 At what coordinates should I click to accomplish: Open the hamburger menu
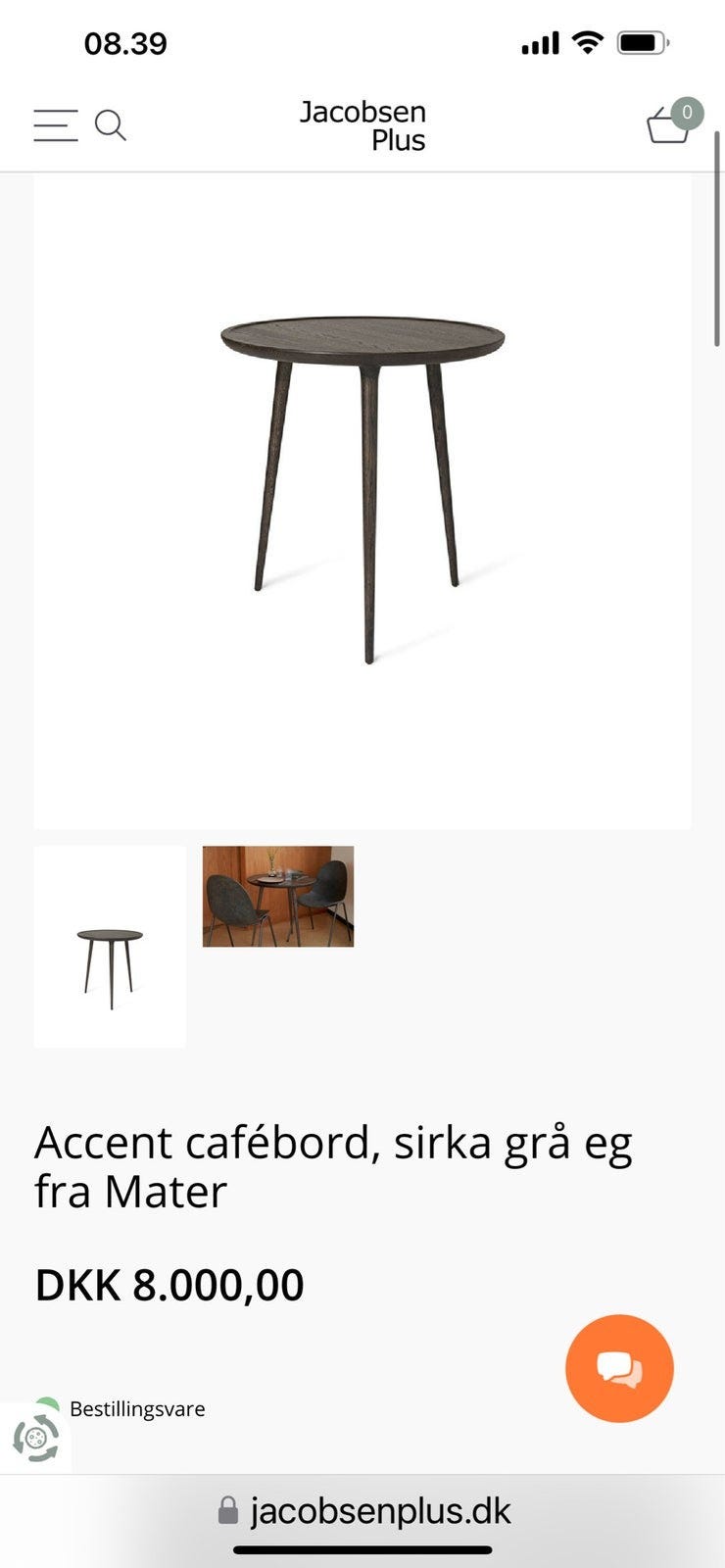[55, 125]
